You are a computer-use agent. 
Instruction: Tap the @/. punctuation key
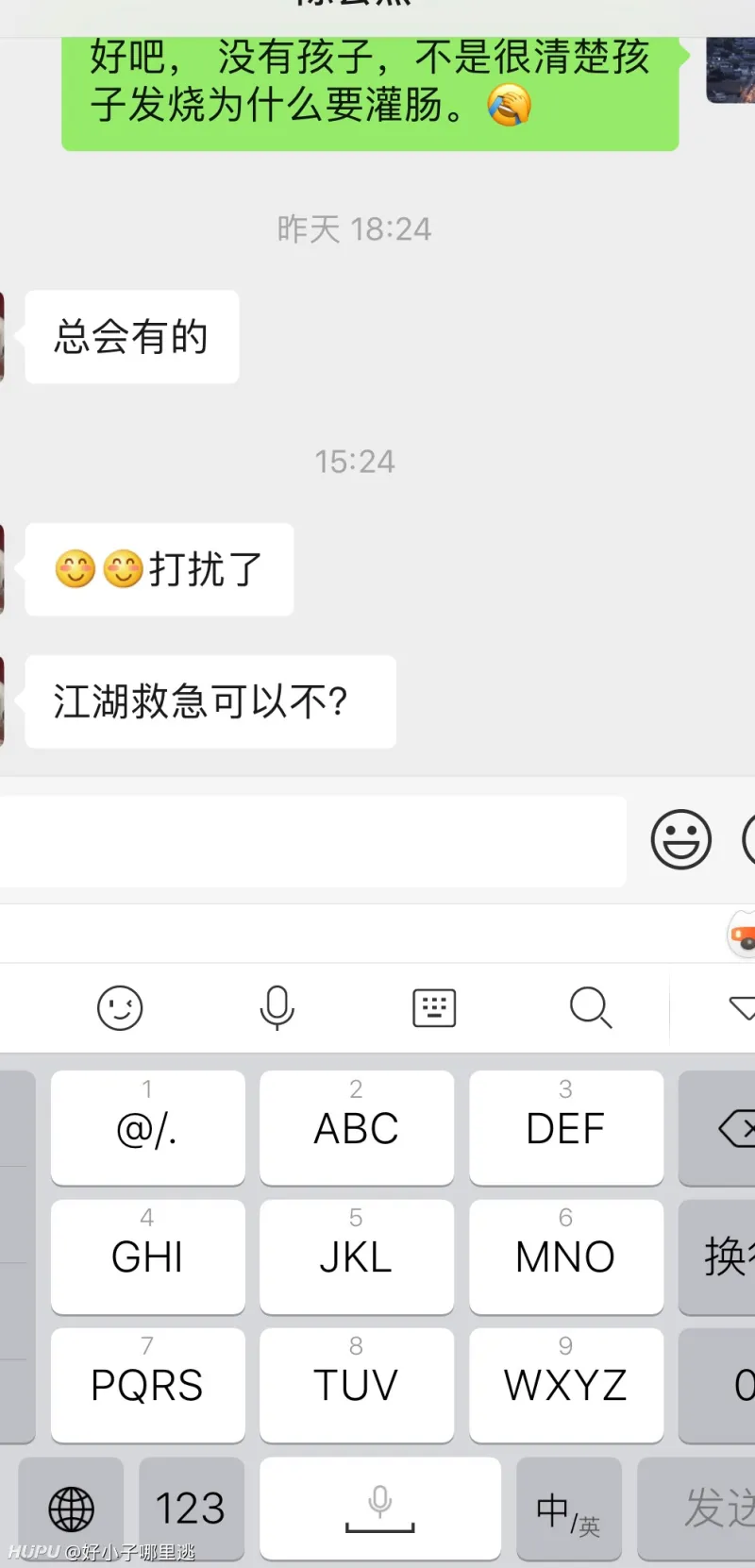tap(147, 1127)
